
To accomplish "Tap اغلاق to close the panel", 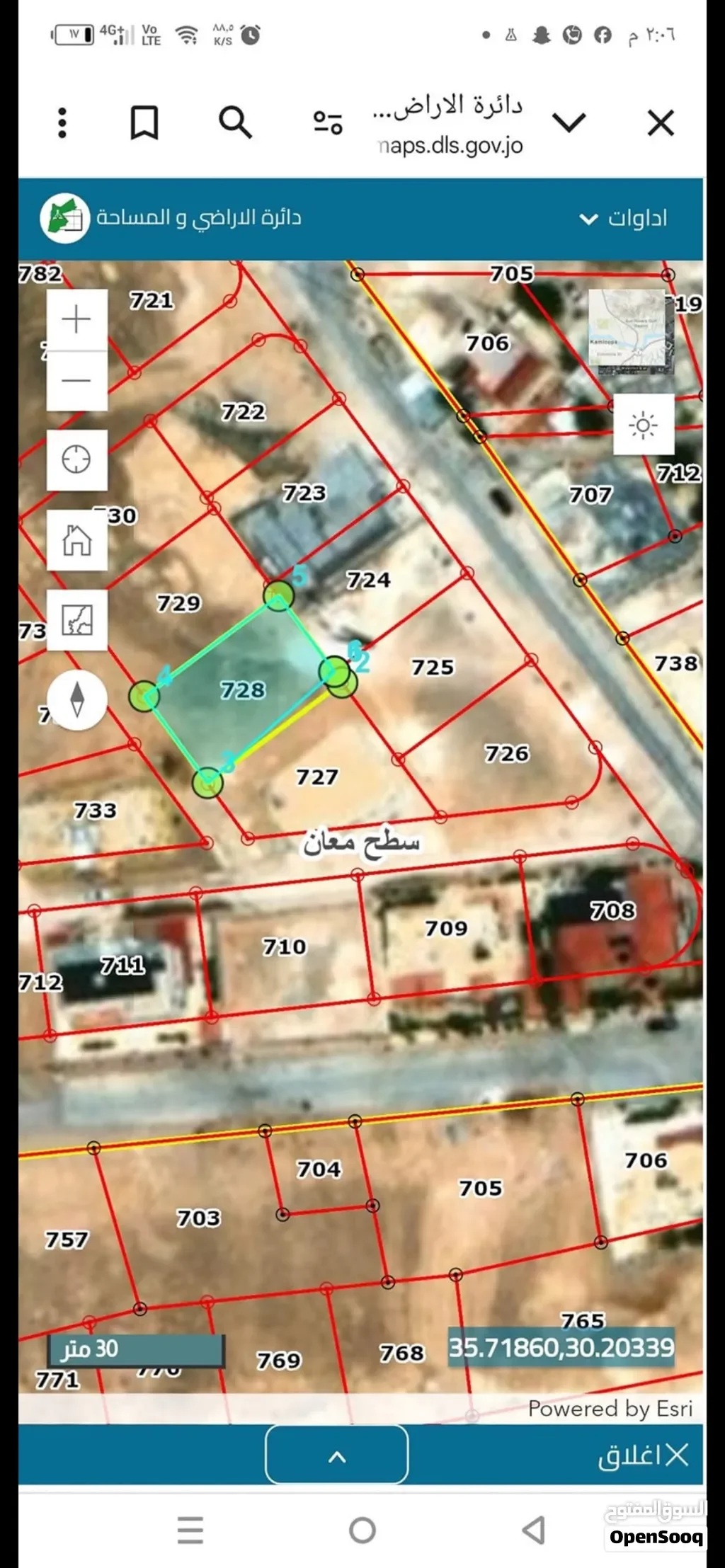I will pos(643,1455).
